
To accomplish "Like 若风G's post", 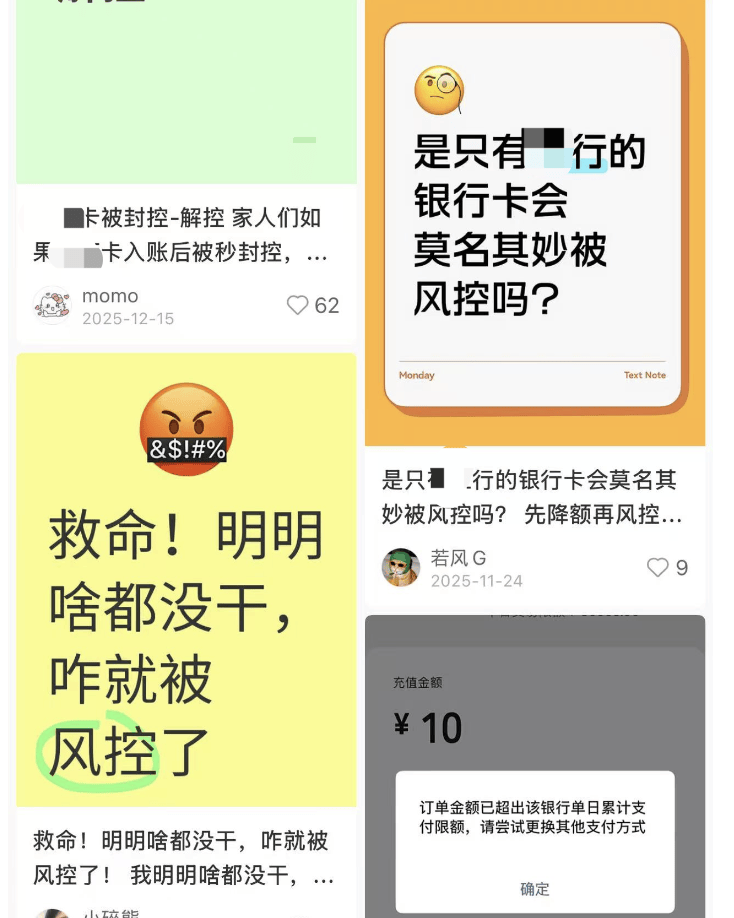I will tap(657, 568).
